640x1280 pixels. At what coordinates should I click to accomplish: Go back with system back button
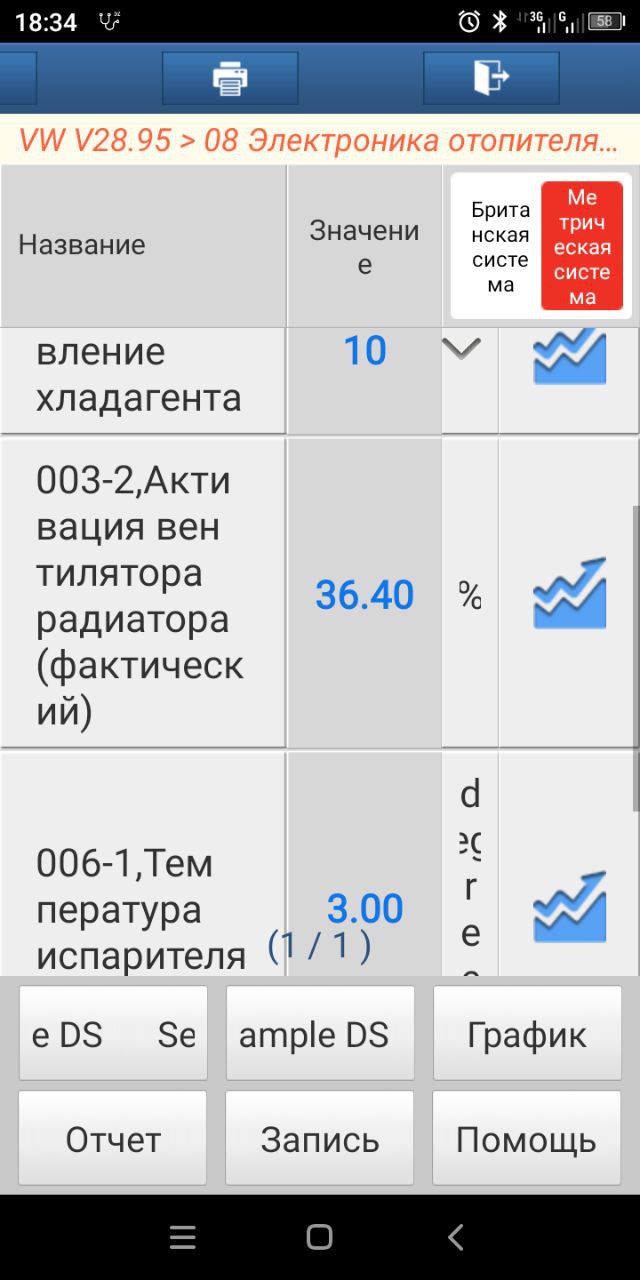click(456, 1238)
